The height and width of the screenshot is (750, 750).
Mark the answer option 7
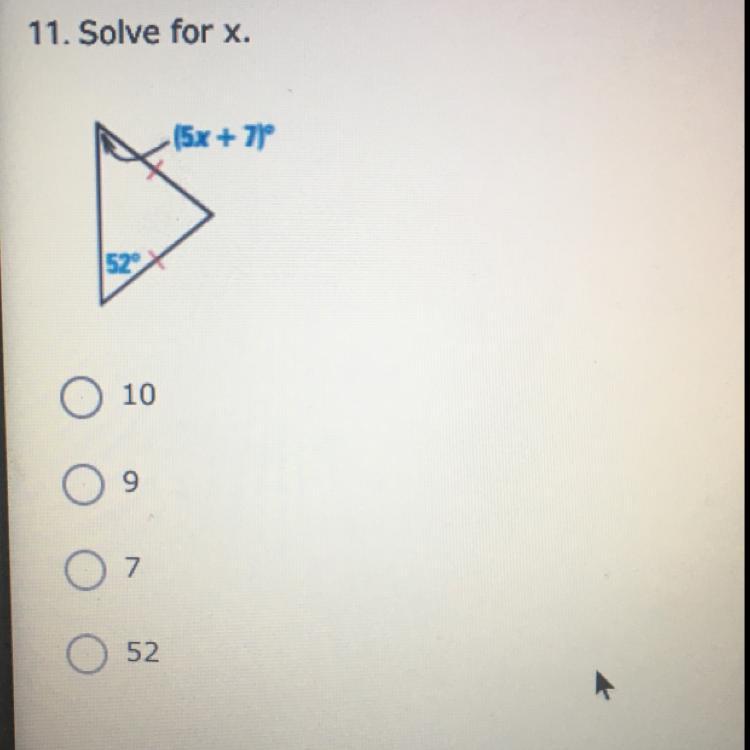84,570
